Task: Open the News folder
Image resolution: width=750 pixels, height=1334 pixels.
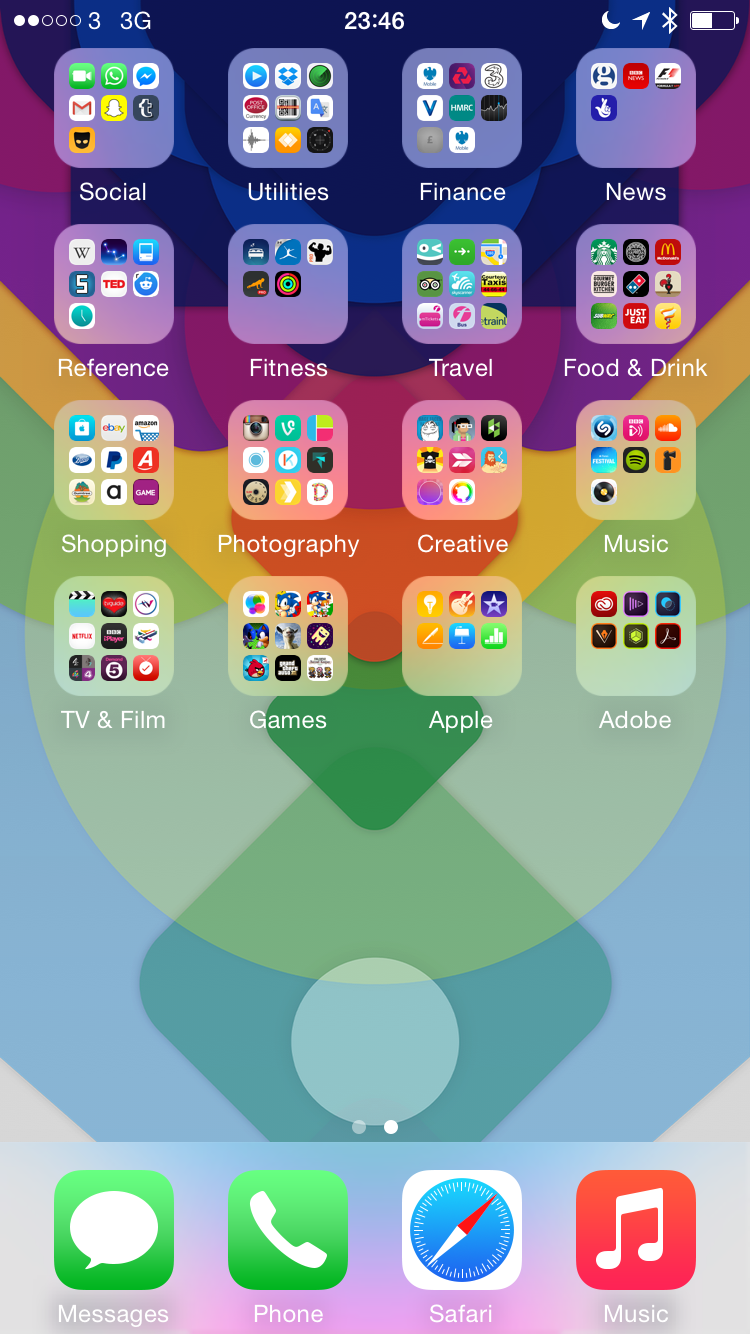Action: [636, 108]
